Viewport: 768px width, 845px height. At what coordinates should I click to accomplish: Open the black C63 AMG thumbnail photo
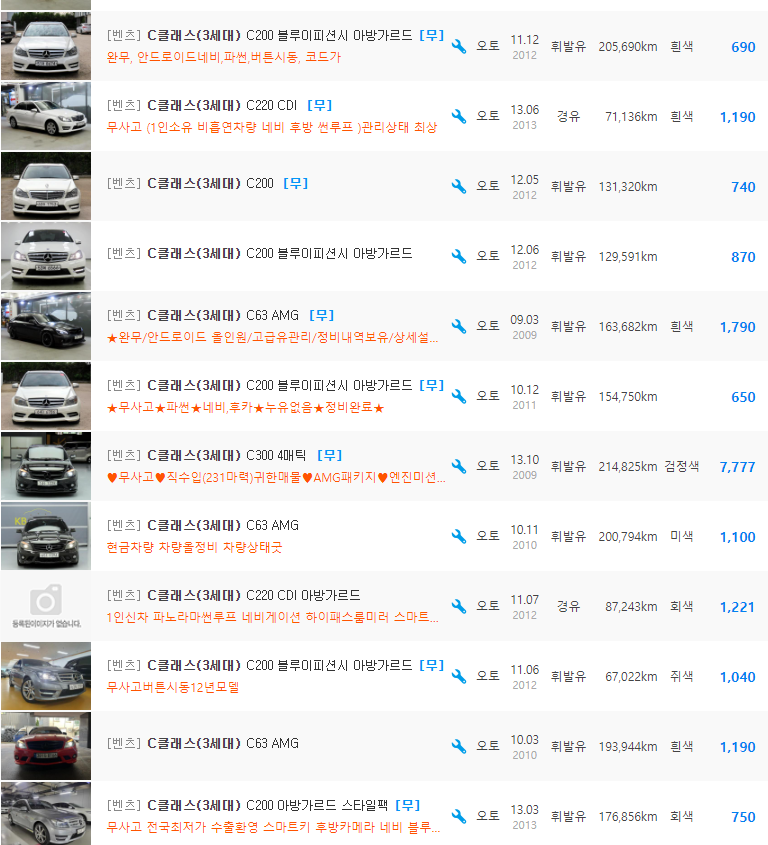[45, 325]
